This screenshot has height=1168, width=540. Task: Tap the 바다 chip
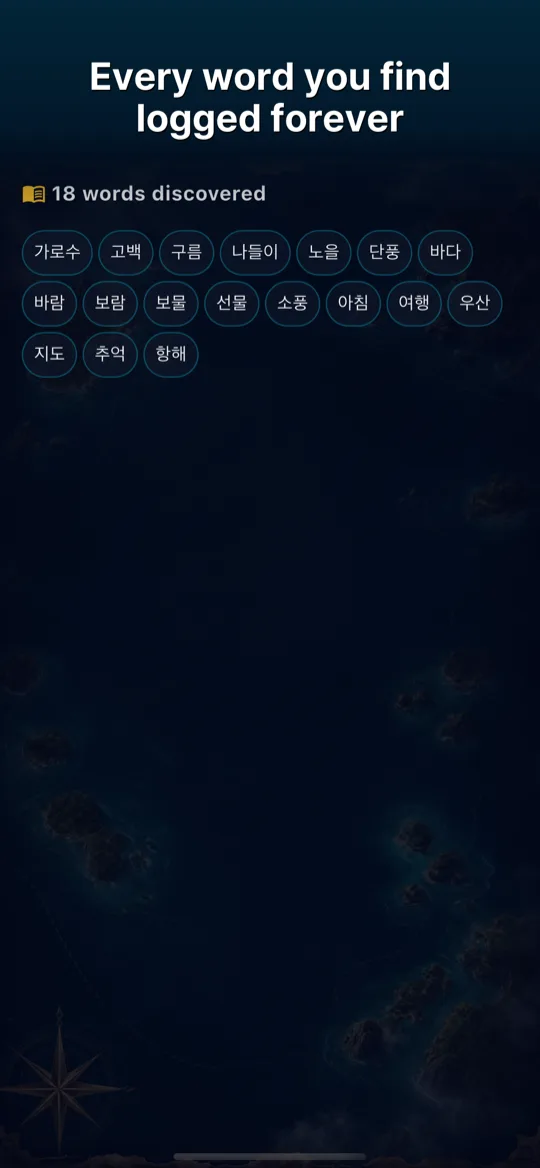[x=445, y=253]
